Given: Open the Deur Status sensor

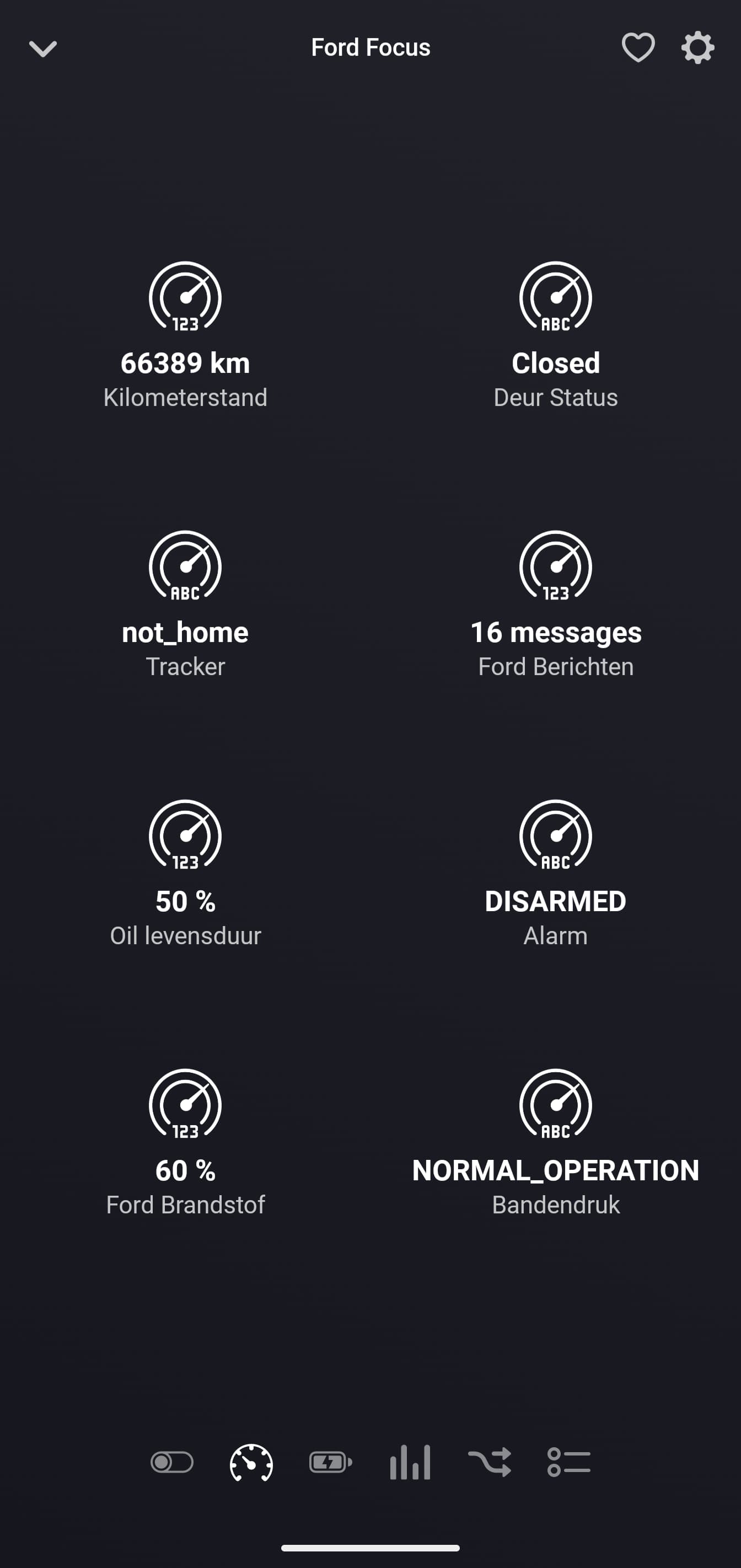Looking at the screenshot, I should coord(555,335).
